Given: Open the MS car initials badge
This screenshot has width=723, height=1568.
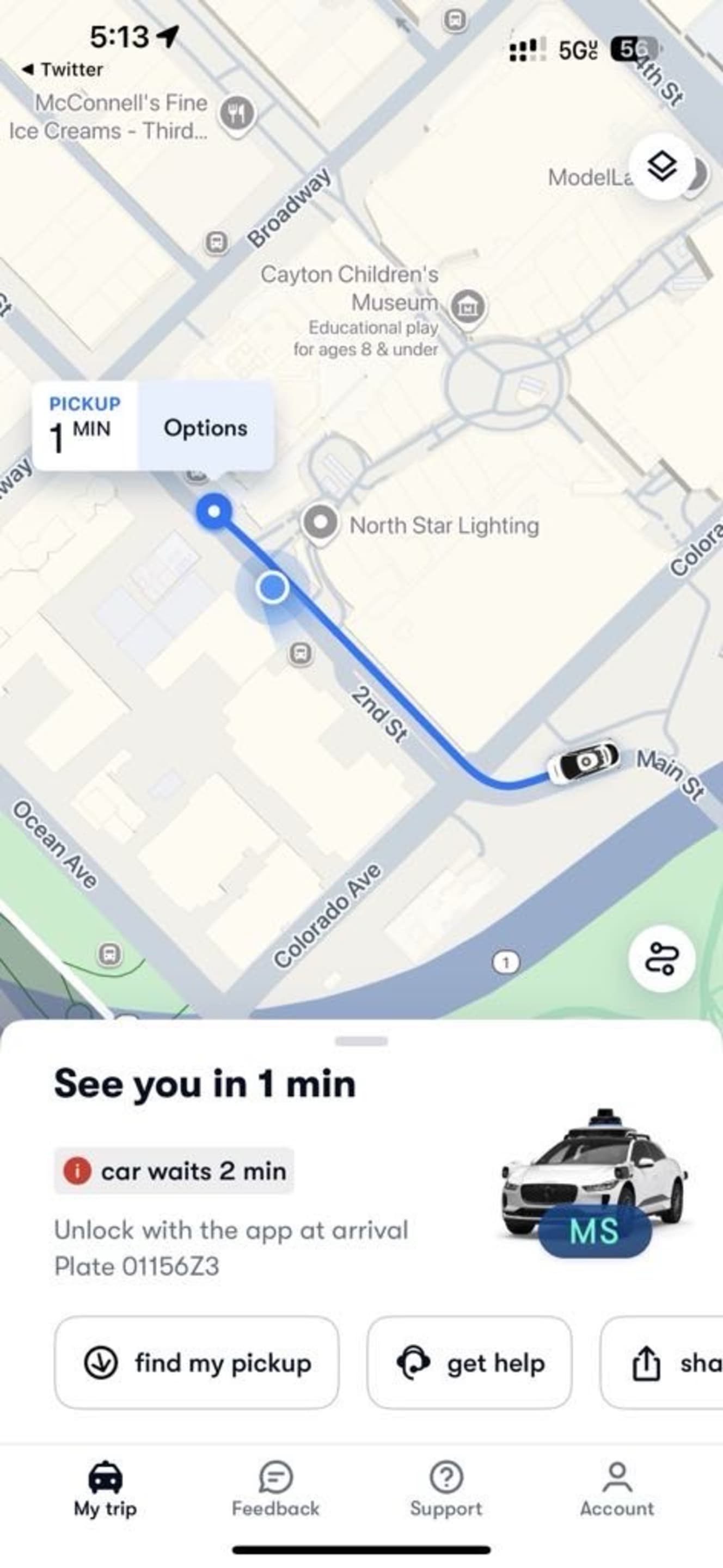Looking at the screenshot, I should click(x=594, y=1230).
